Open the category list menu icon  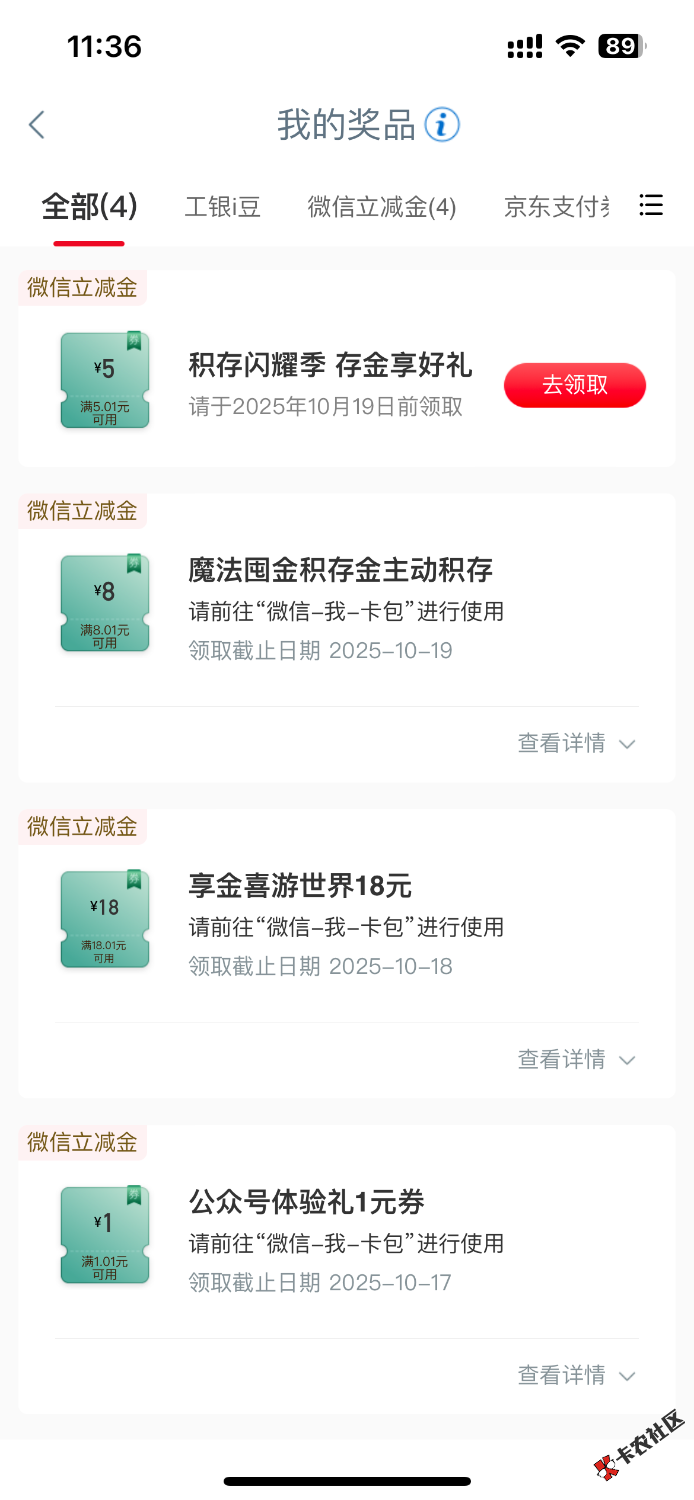click(651, 206)
